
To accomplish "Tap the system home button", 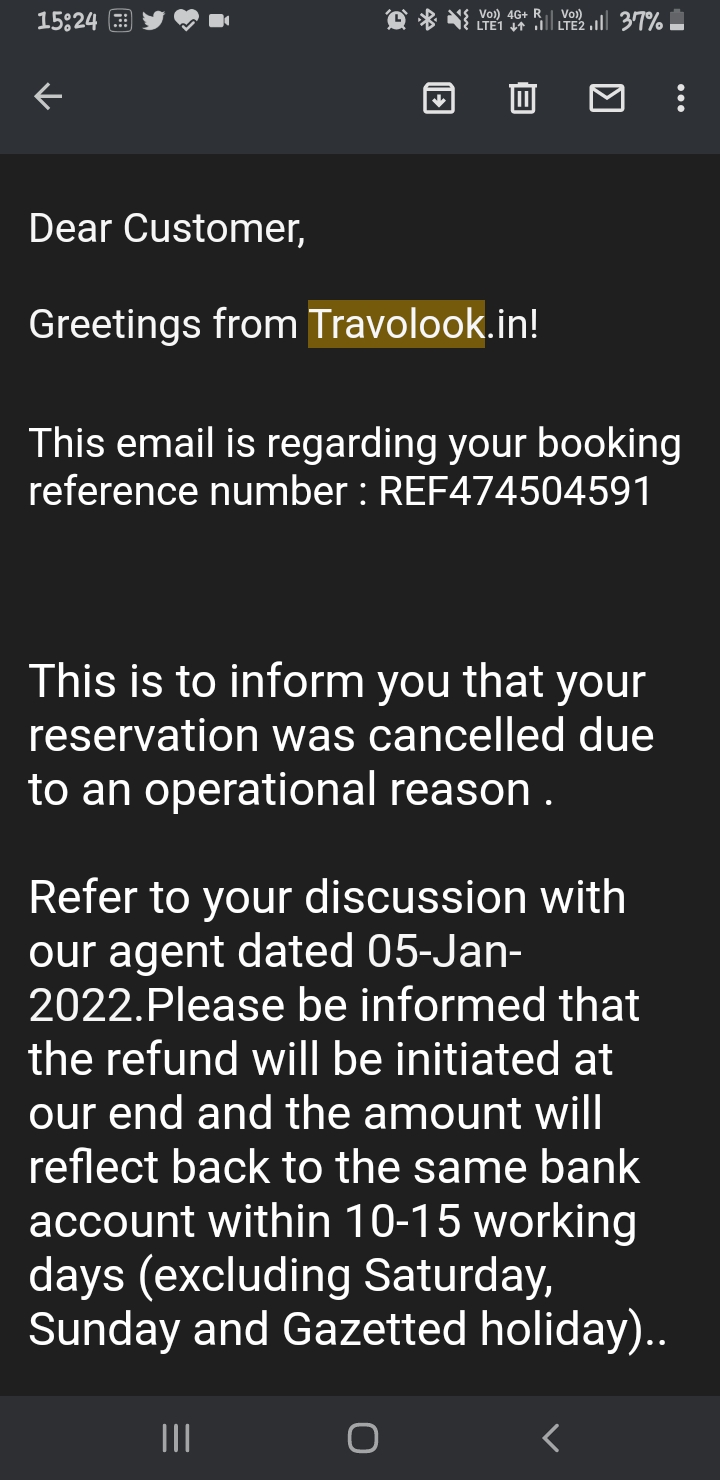I will [x=362, y=1438].
